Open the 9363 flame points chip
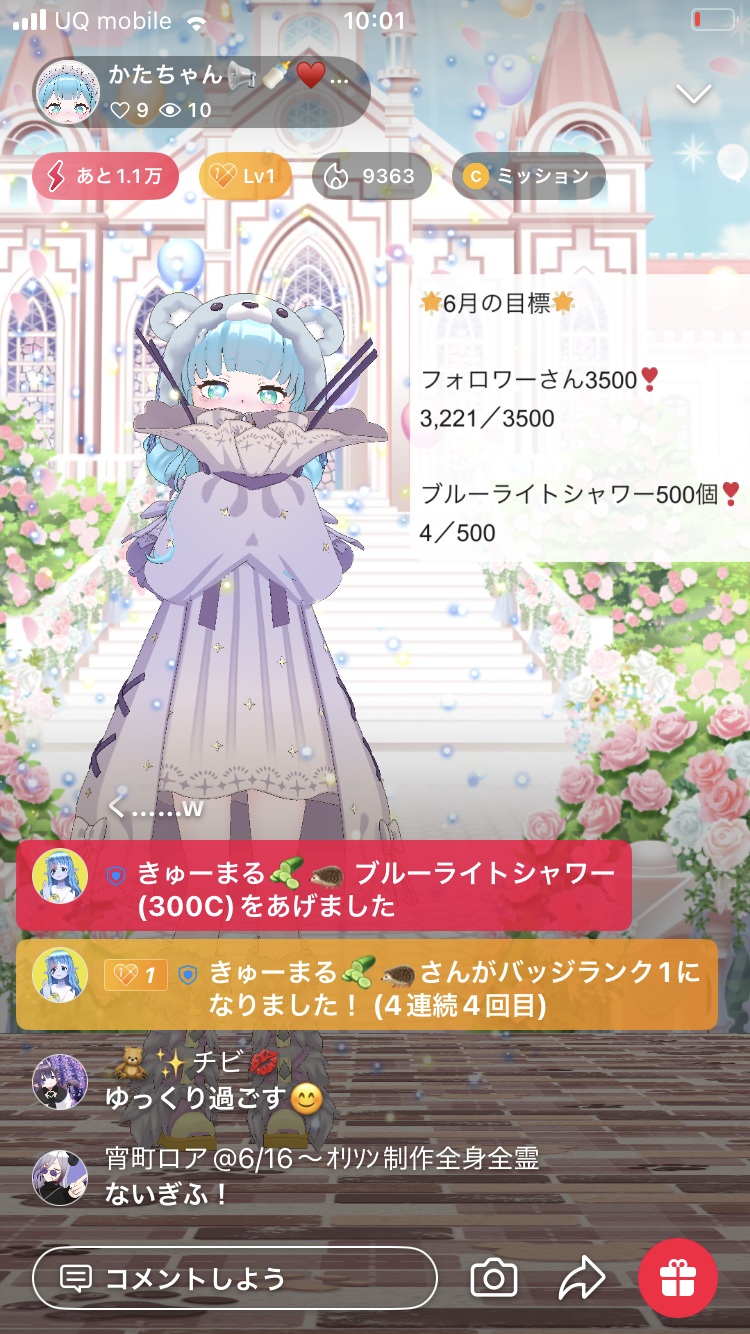The image size is (750, 1334). pyautogui.click(x=372, y=177)
